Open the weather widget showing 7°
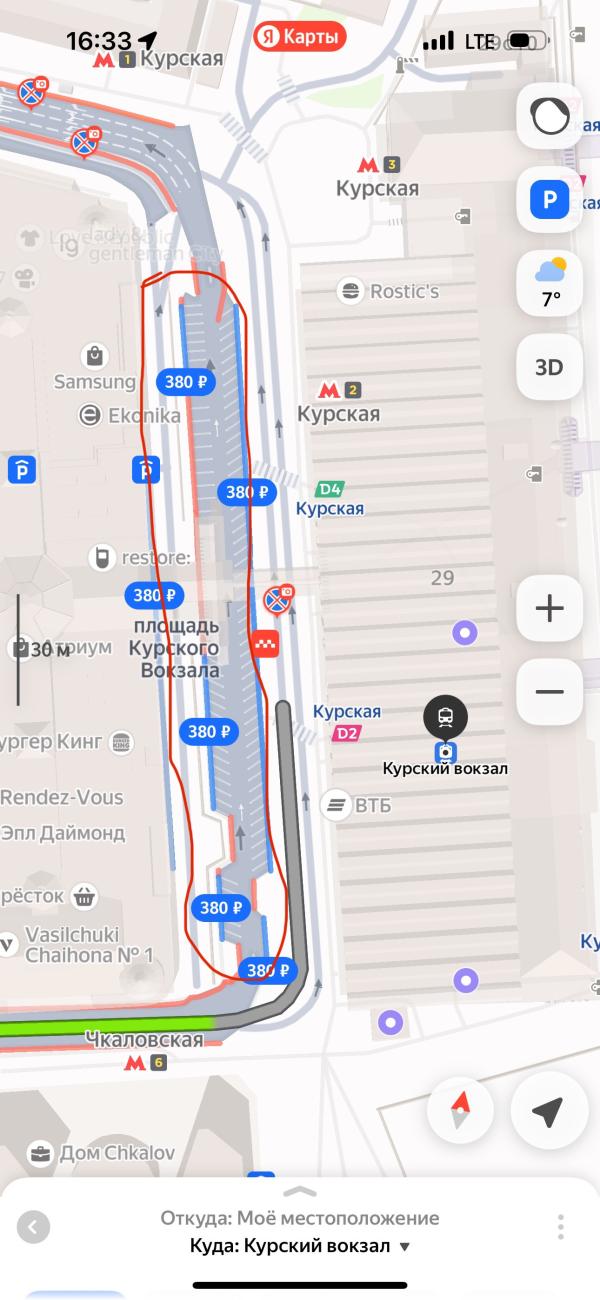This screenshot has height=1300, width=600. click(x=549, y=283)
